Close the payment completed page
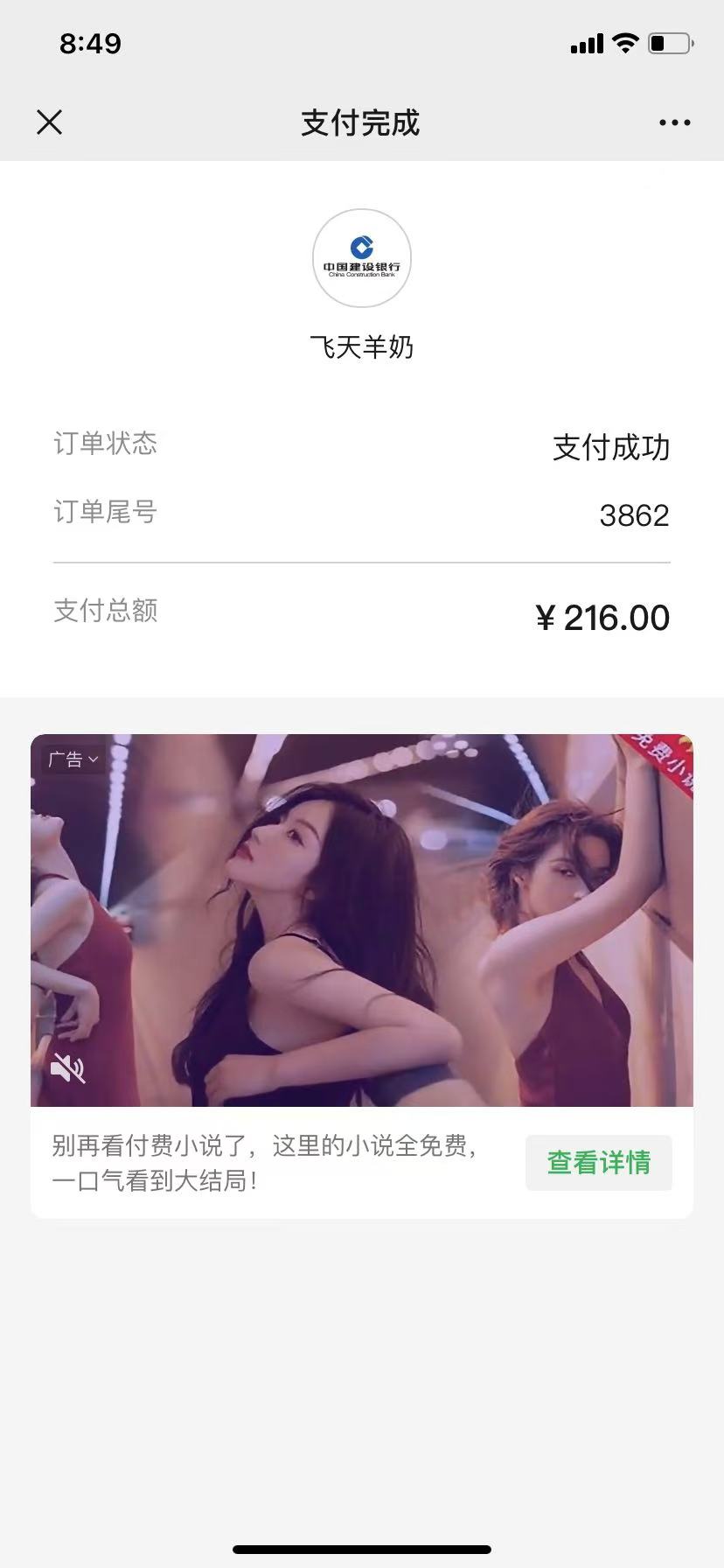This screenshot has height=1568, width=724. pyautogui.click(x=50, y=122)
